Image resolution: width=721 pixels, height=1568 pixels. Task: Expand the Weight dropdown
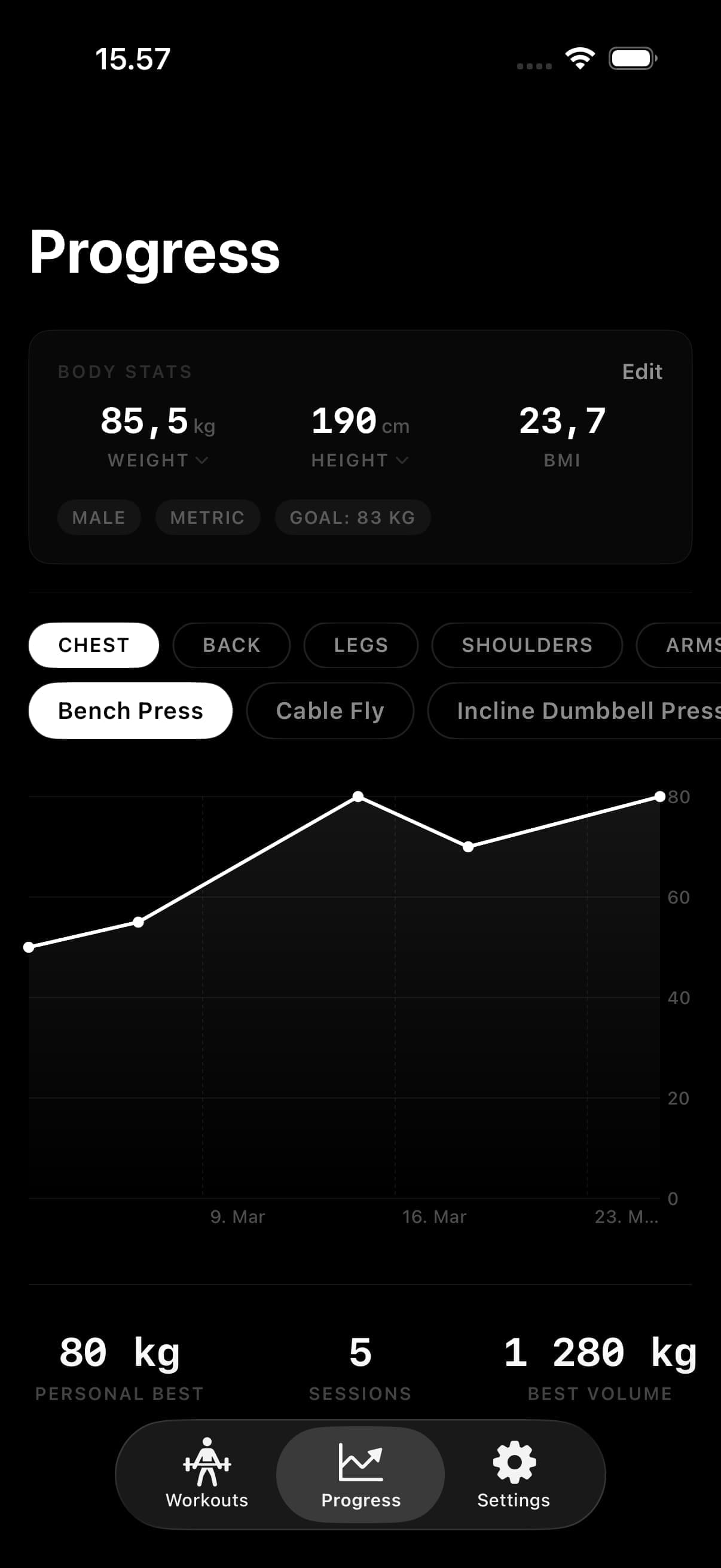coord(158,460)
